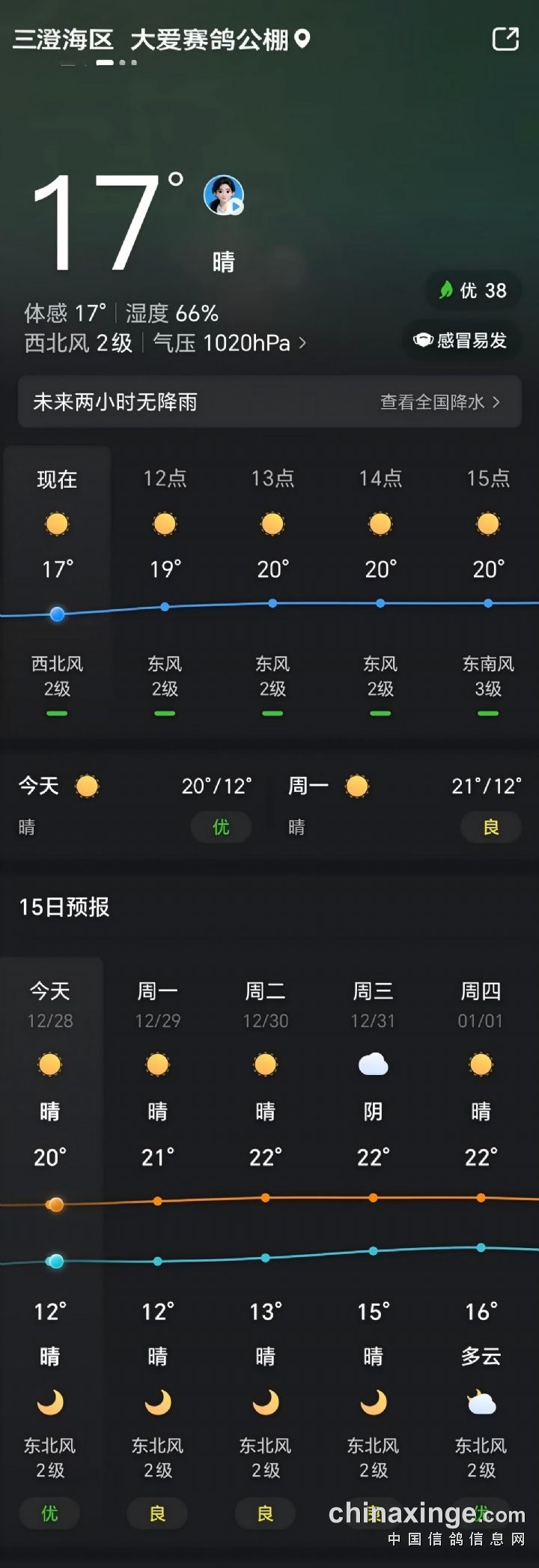Image resolution: width=539 pixels, height=1568 pixels.
Task: Select 周三 12/31 in 15-day forecast
Action: tap(373, 1005)
